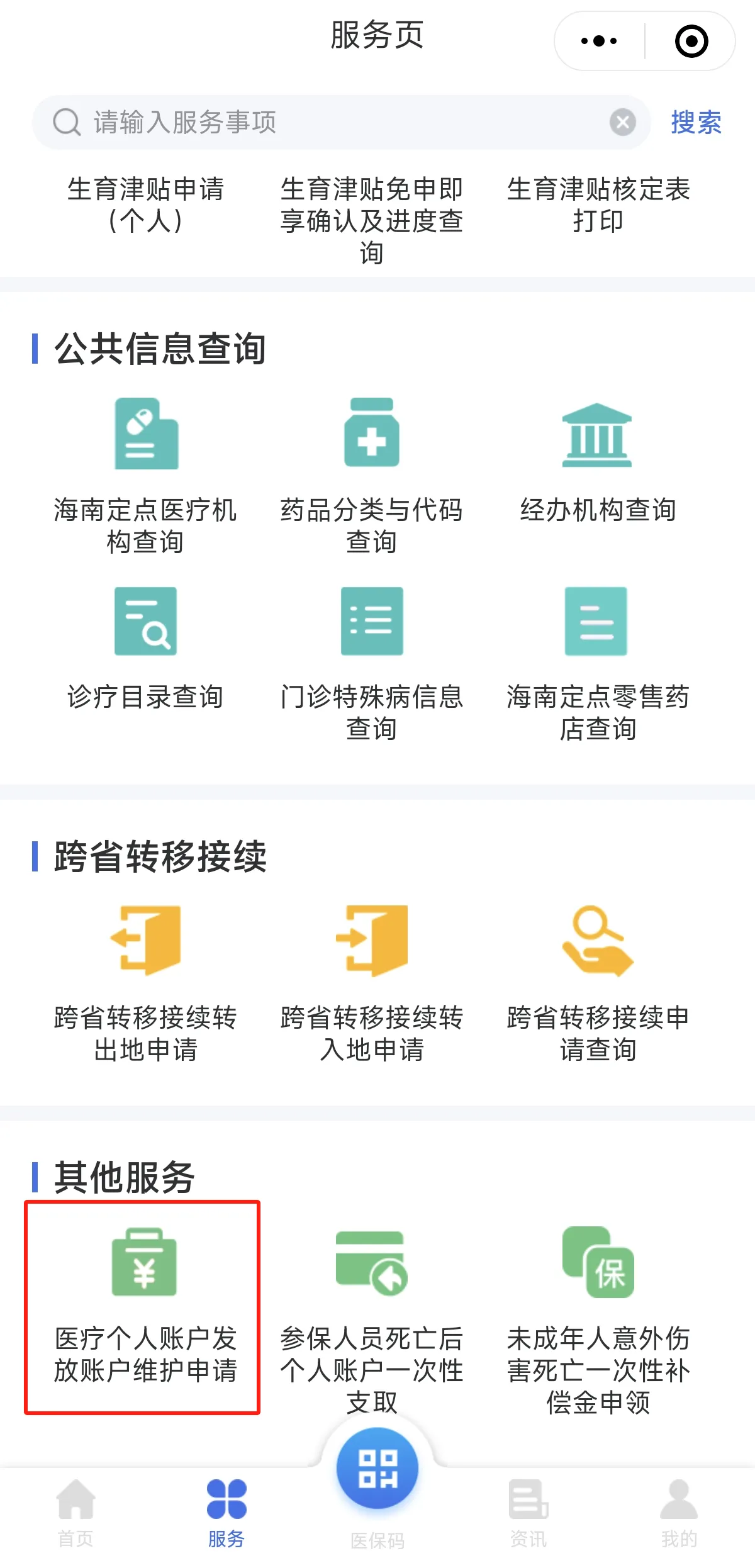
Task: Open the mini program overflow menu
Action: pyautogui.click(x=598, y=42)
